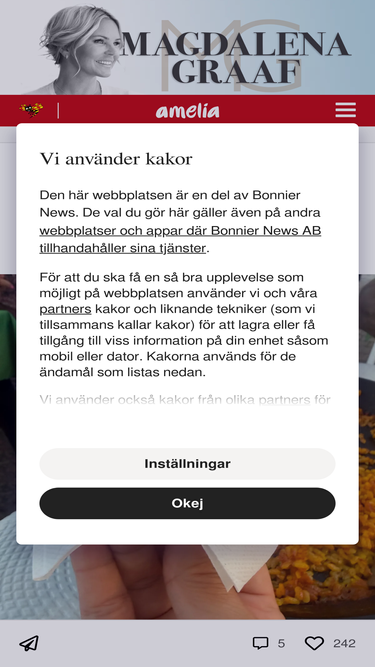The height and width of the screenshot is (667, 375).
Task: Open the partners link
Action: [65, 309]
